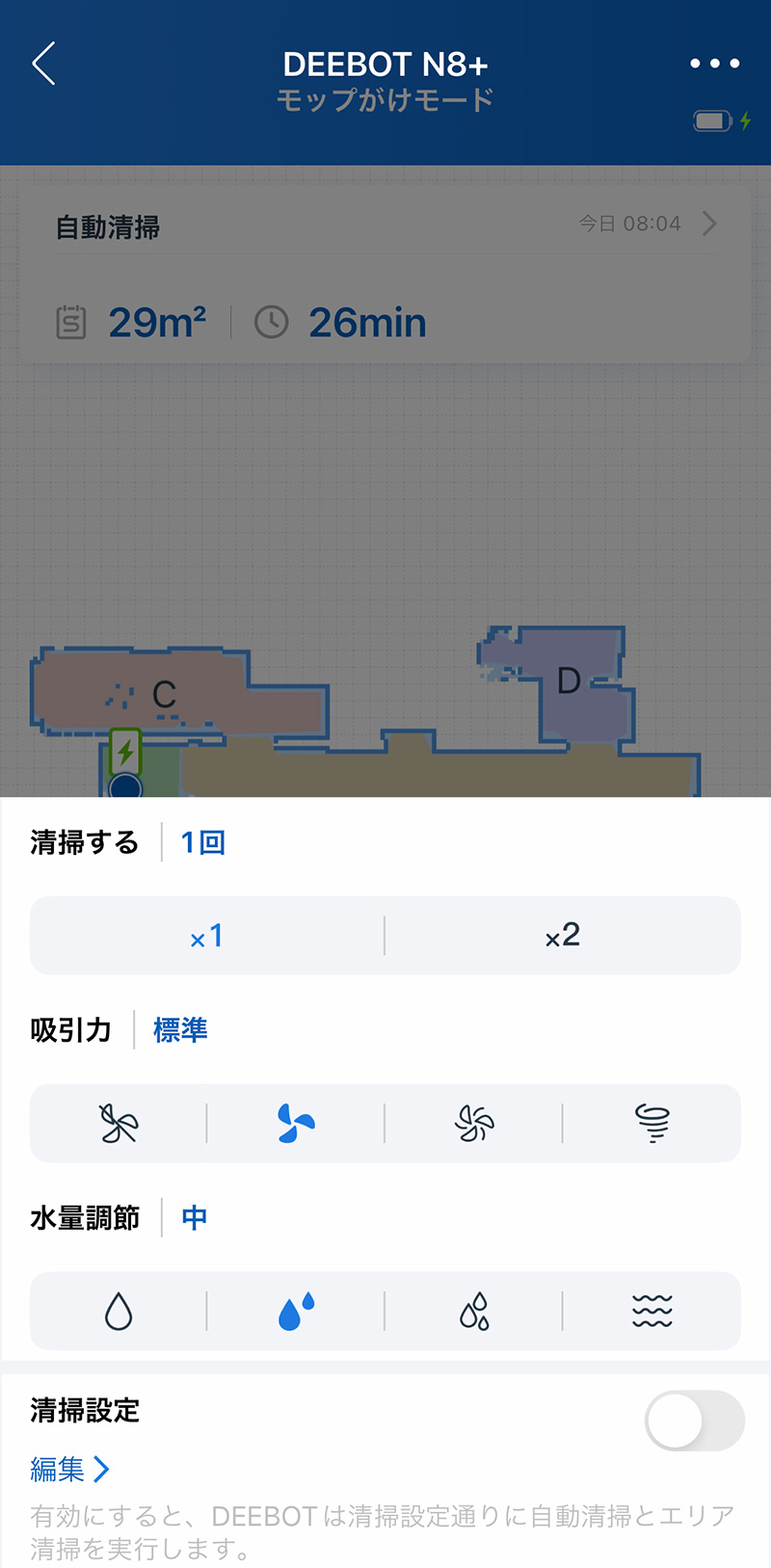This screenshot has width=771, height=1568.
Task: Choose the standard suction fan option
Action: tap(296, 1124)
